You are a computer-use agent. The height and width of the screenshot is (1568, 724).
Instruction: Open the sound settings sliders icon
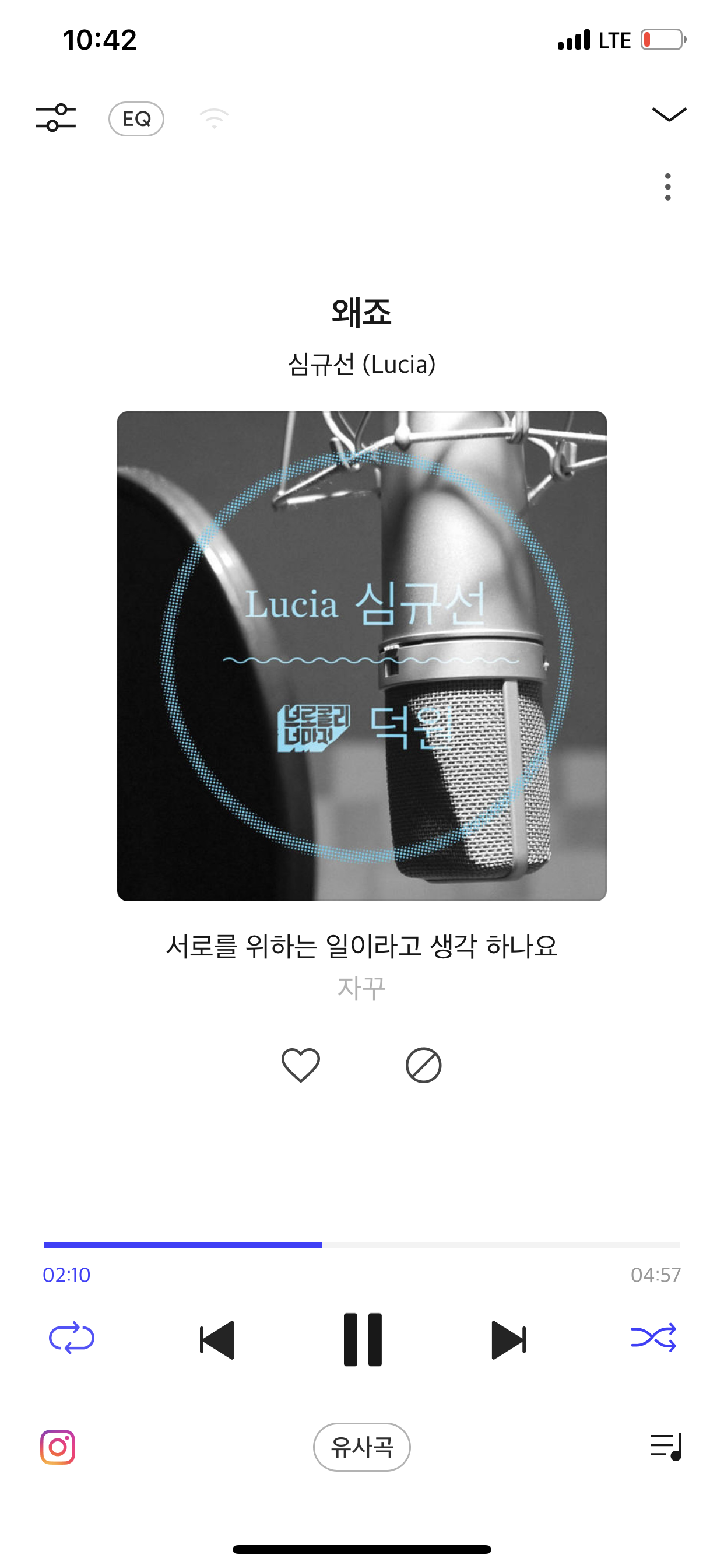click(x=56, y=117)
